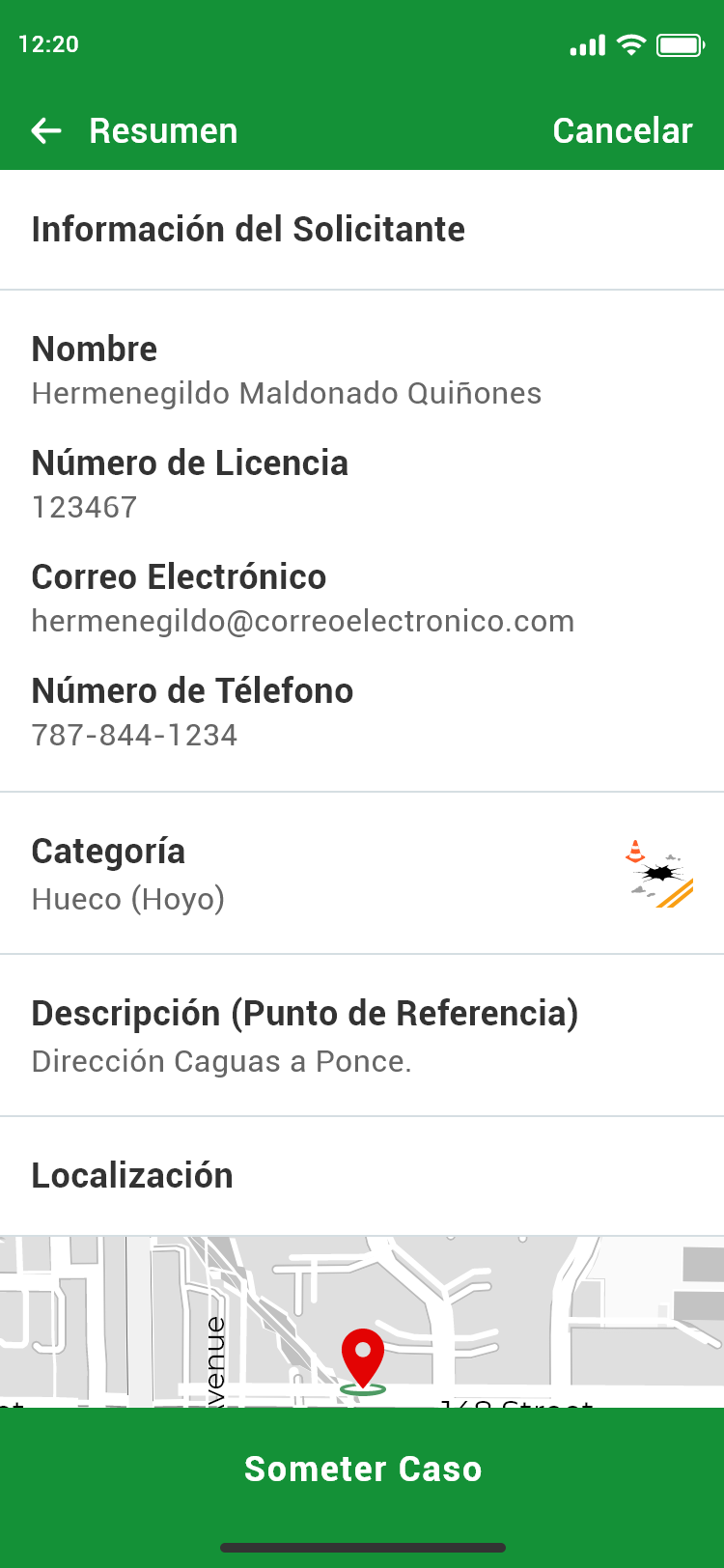Tap Cancelar to cancel the report
The image size is (724, 1568).
pos(622,131)
